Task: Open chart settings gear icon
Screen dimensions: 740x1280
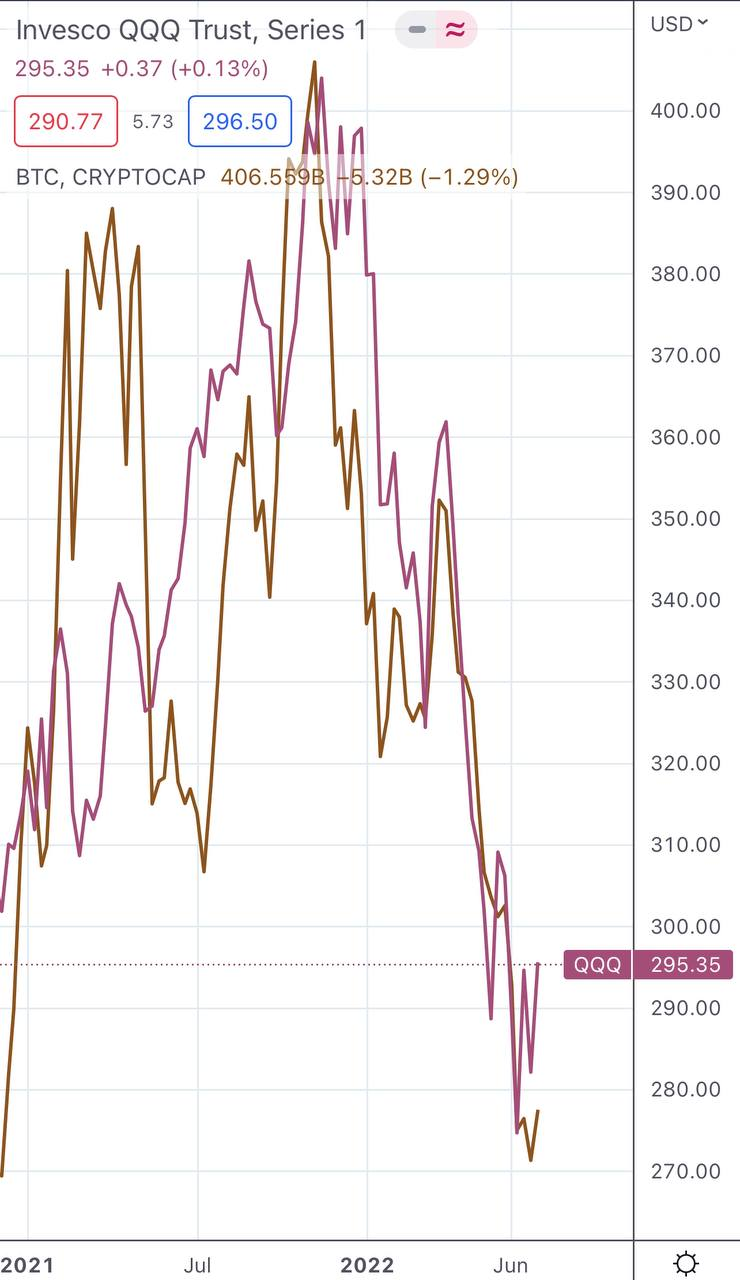Action: coord(686,1262)
